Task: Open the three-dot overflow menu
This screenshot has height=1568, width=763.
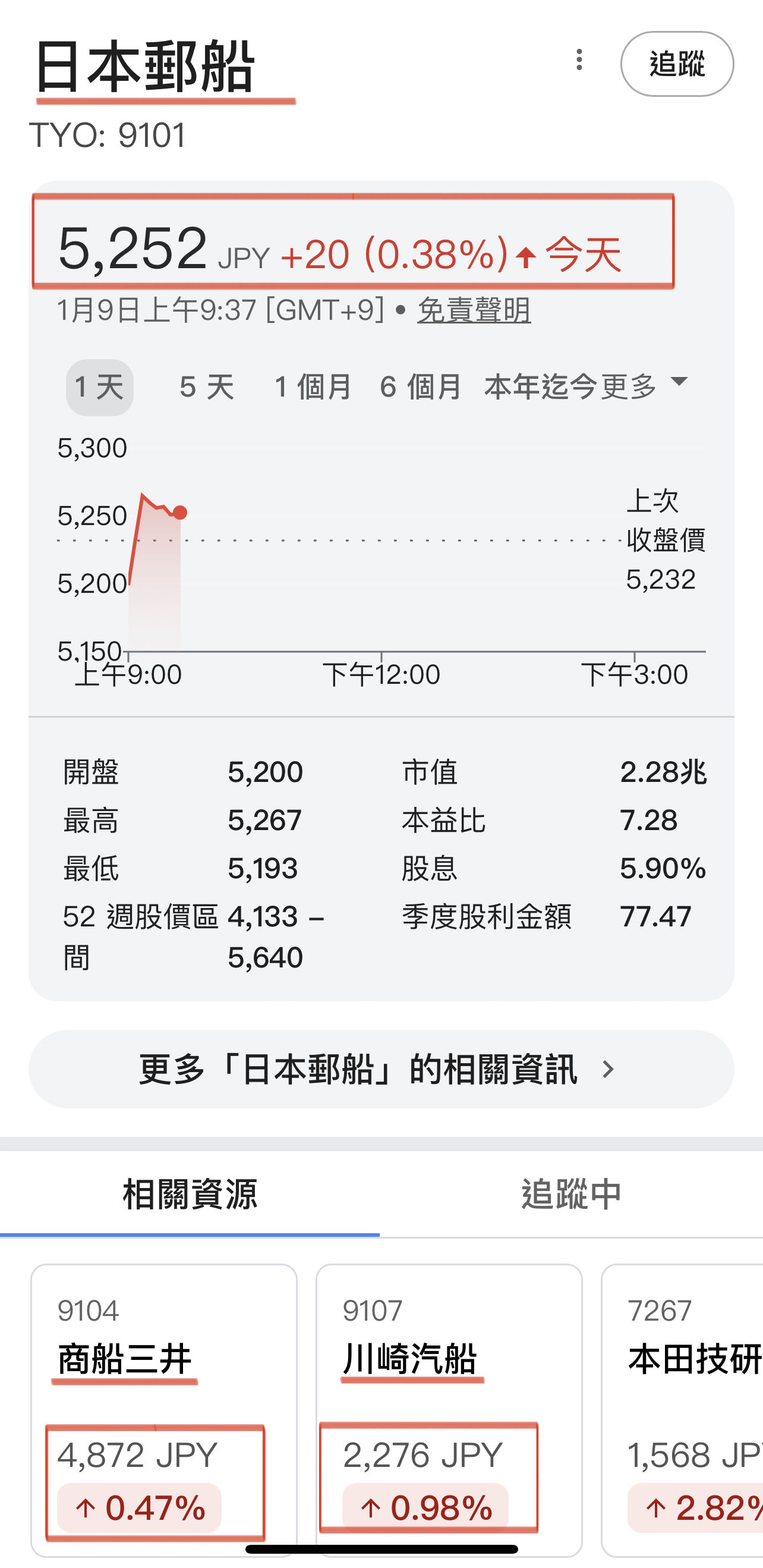Action: click(x=578, y=60)
